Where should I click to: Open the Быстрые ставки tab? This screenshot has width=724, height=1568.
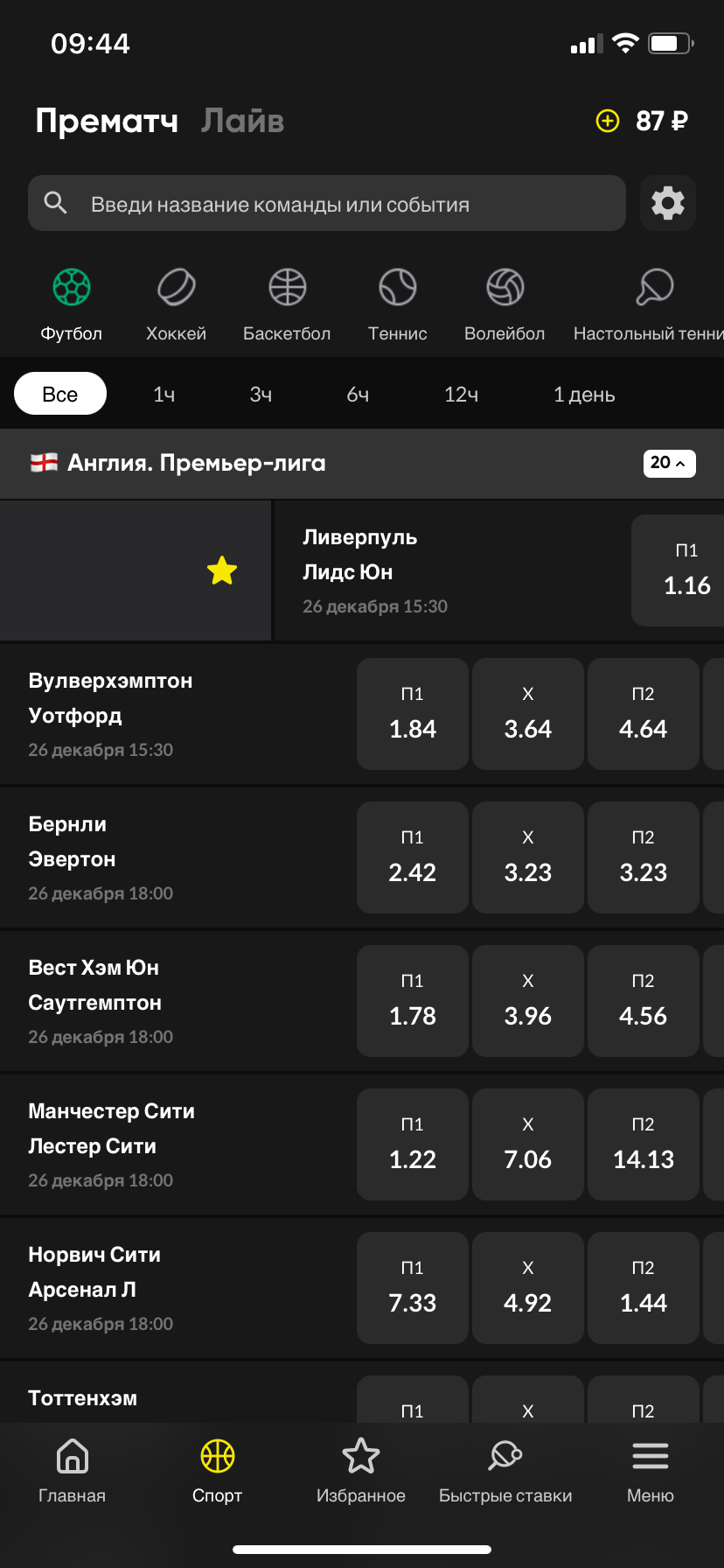tap(505, 1471)
